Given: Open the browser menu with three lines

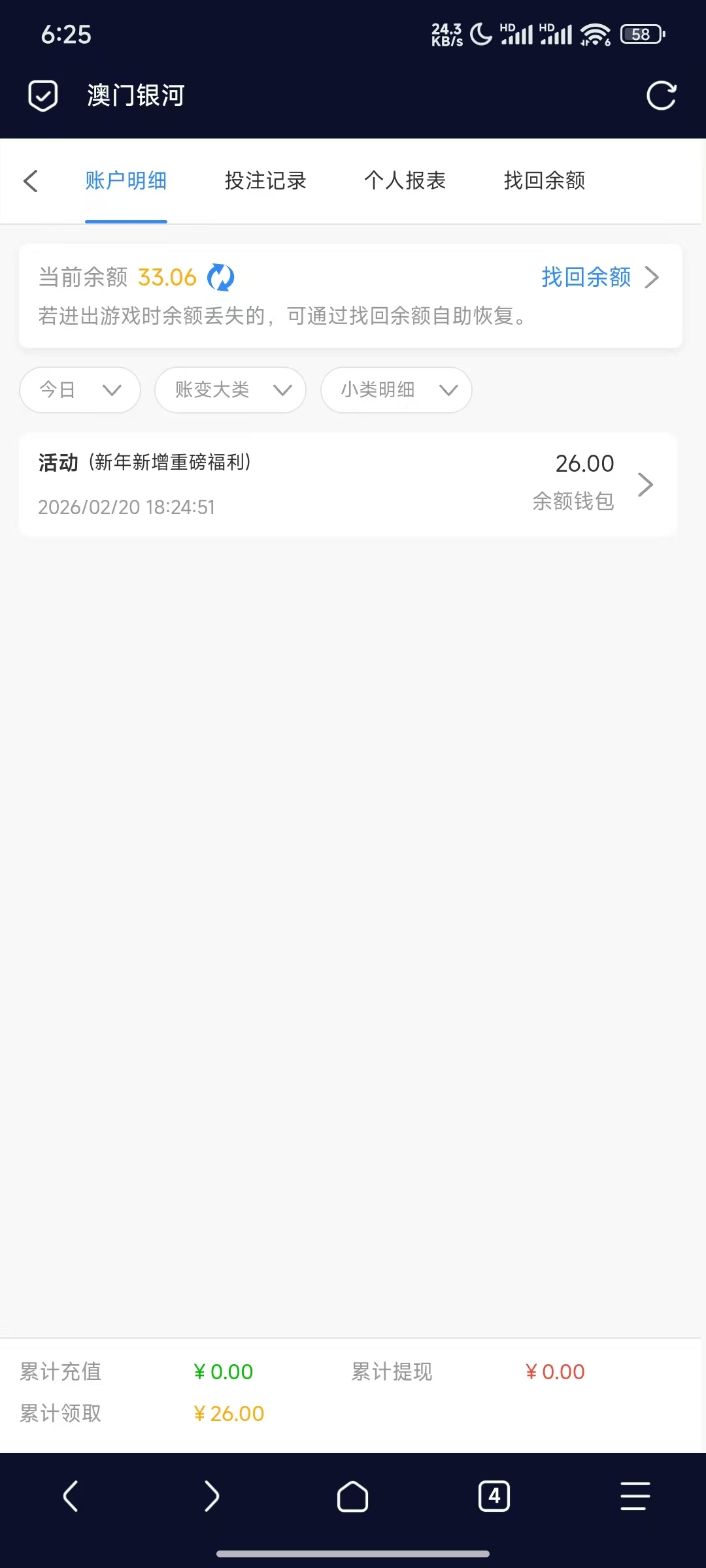Looking at the screenshot, I should click(x=635, y=1496).
